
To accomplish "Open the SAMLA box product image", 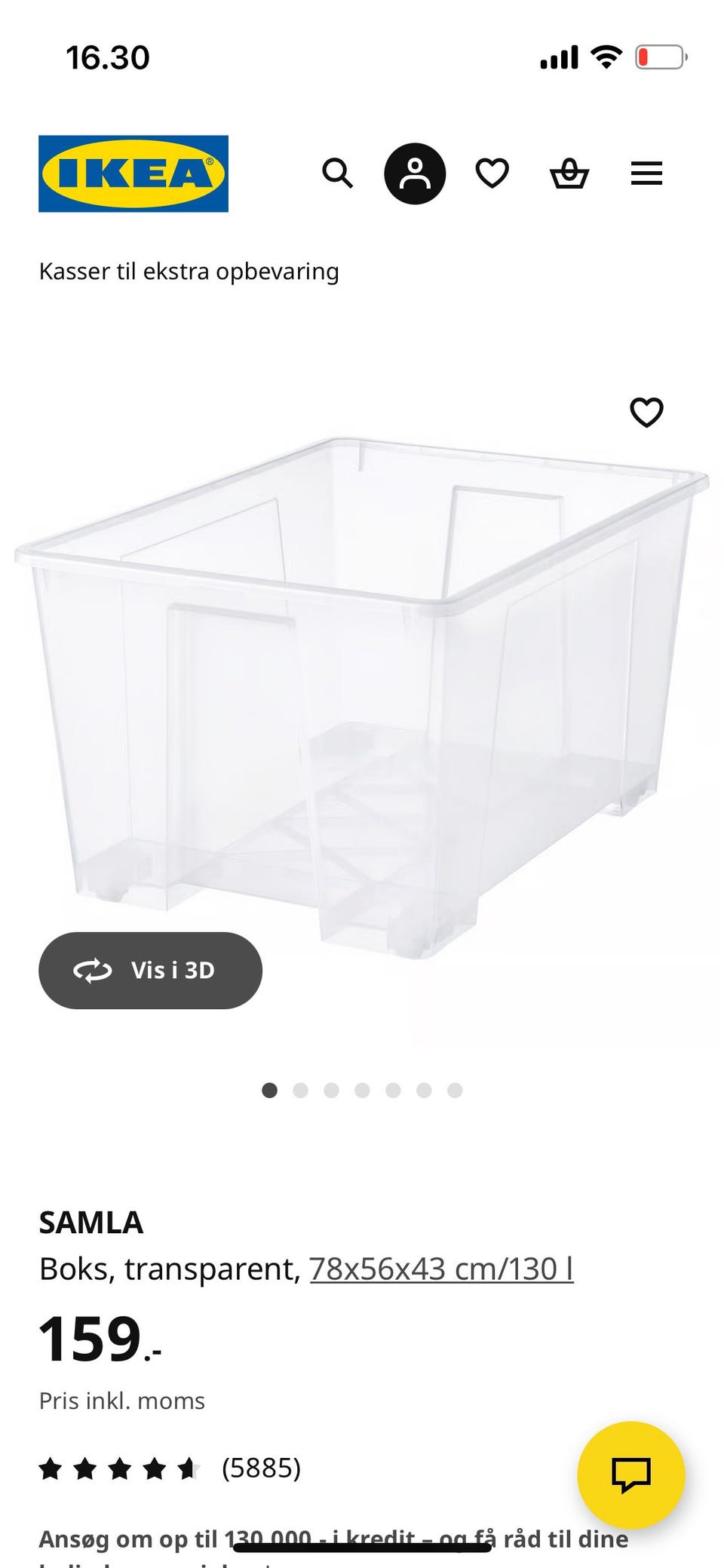I will [x=362, y=694].
